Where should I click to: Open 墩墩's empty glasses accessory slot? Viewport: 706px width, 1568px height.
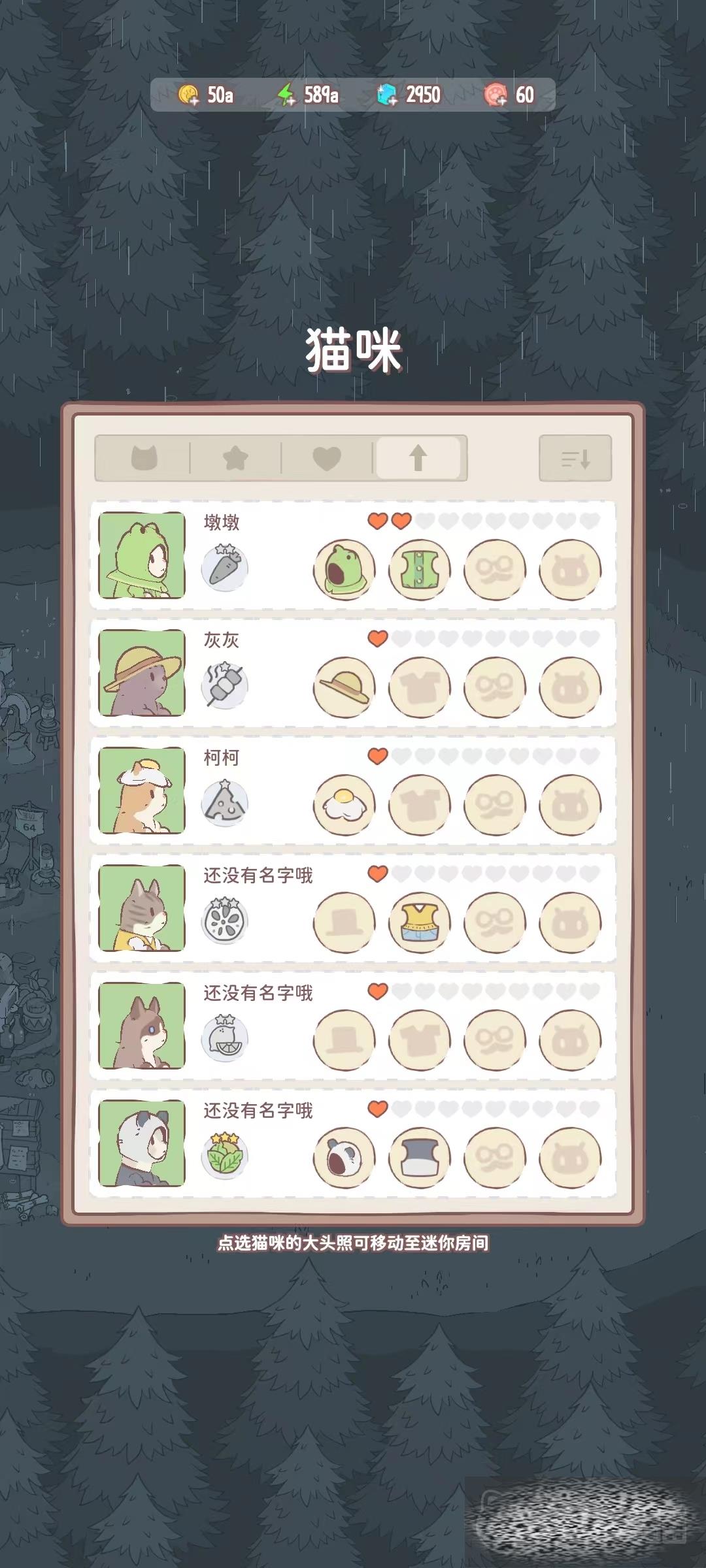[495, 570]
